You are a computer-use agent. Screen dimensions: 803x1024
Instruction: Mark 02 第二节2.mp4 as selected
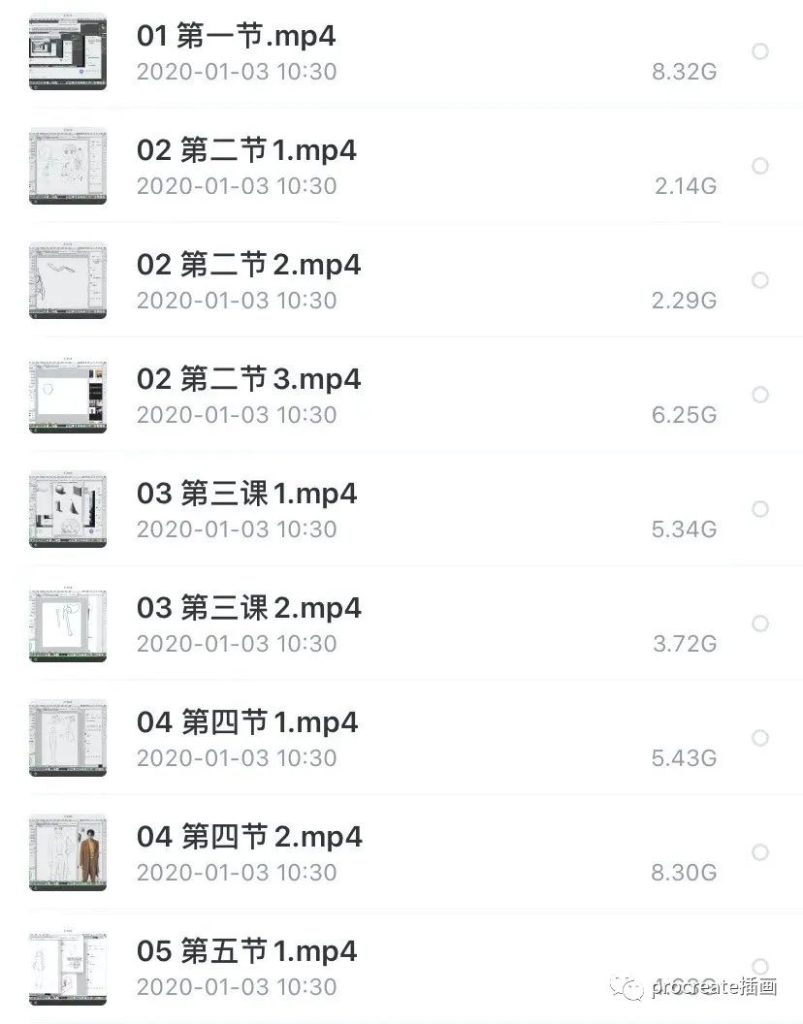760,280
